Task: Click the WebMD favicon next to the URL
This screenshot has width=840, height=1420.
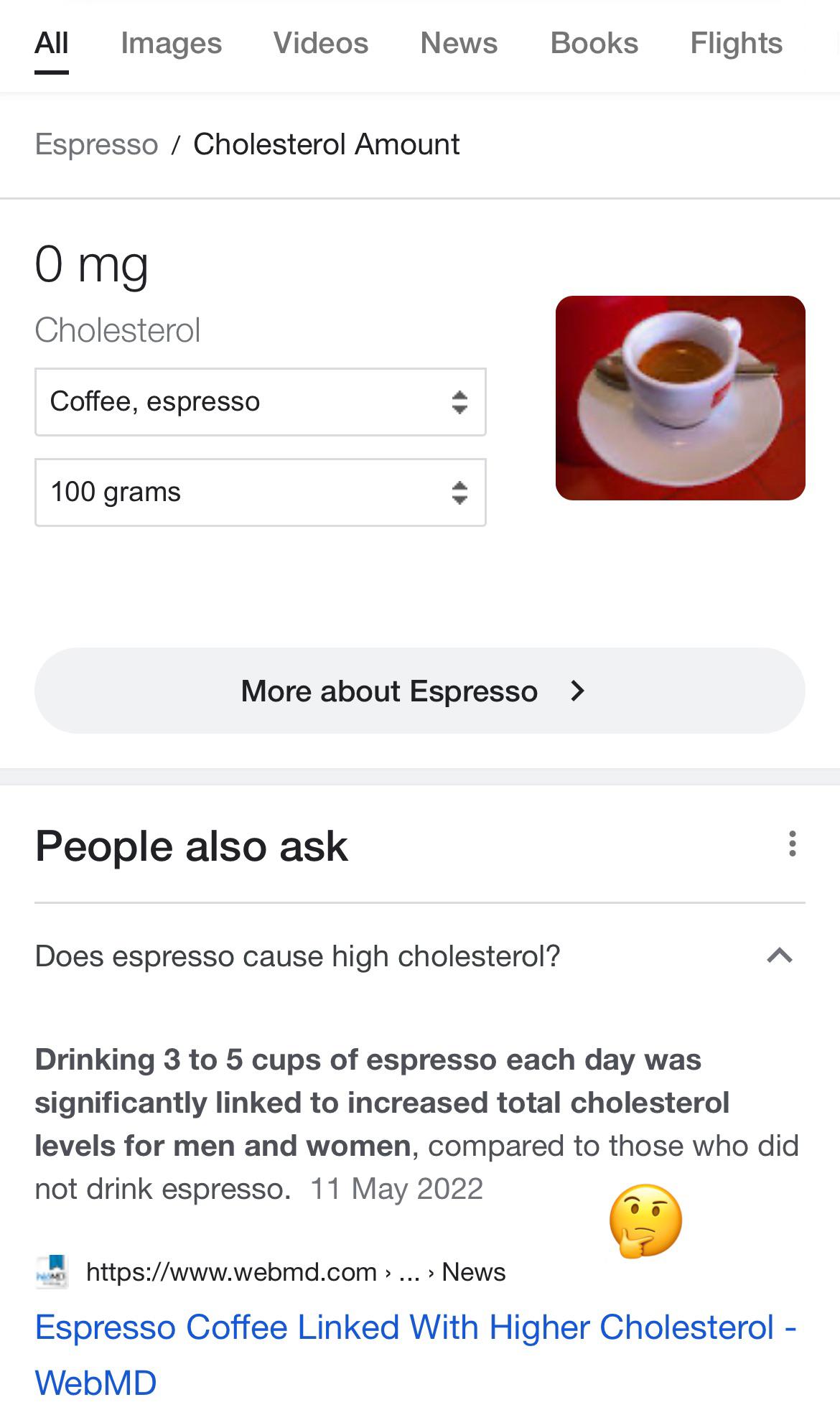Action: coord(54,1271)
